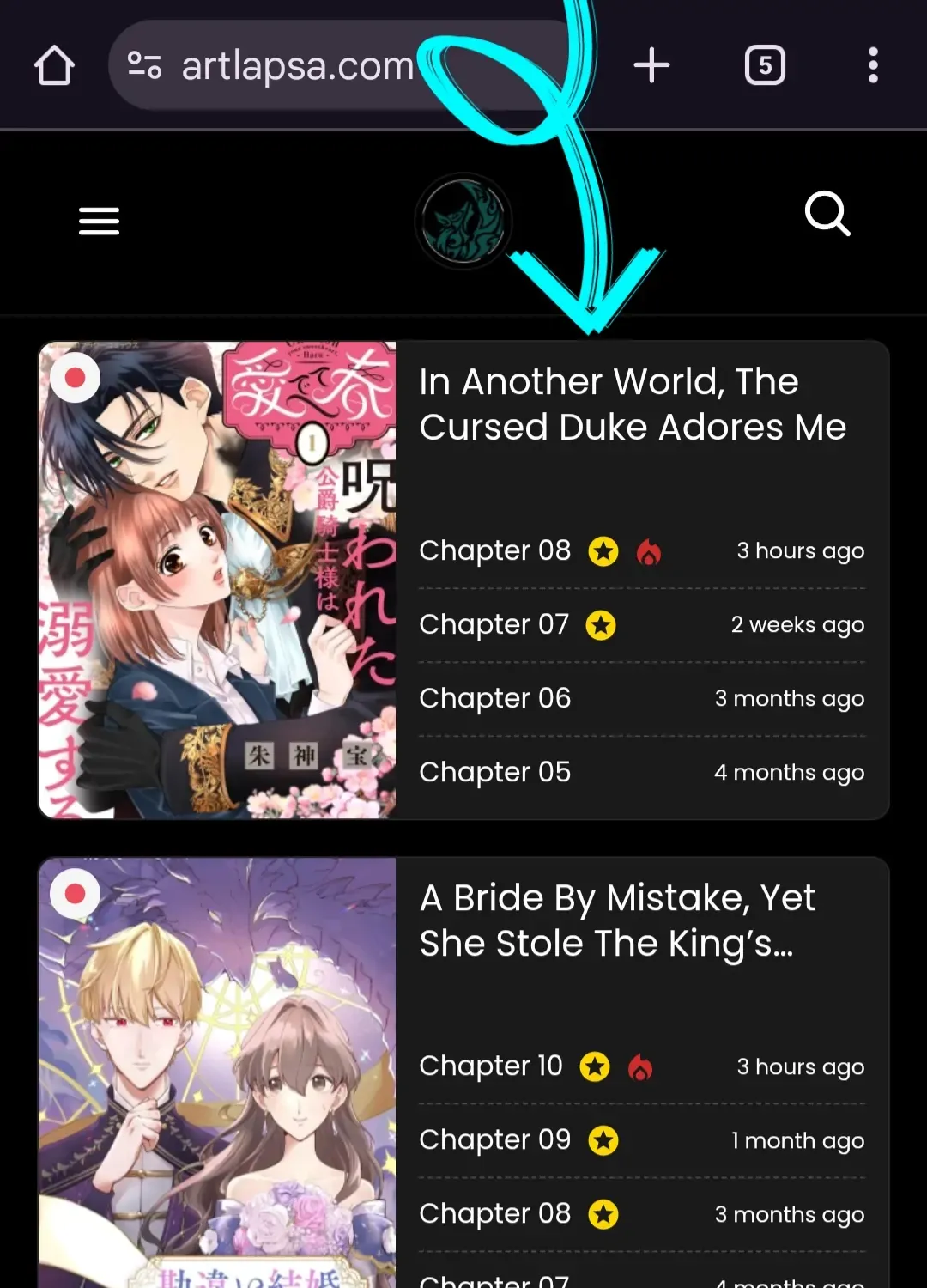Image resolution: width=927 pixels, height=1288 pixels.
Task: Open A Bride By Mistake title link
Action: pyautogui.click(x=617, y=920)
